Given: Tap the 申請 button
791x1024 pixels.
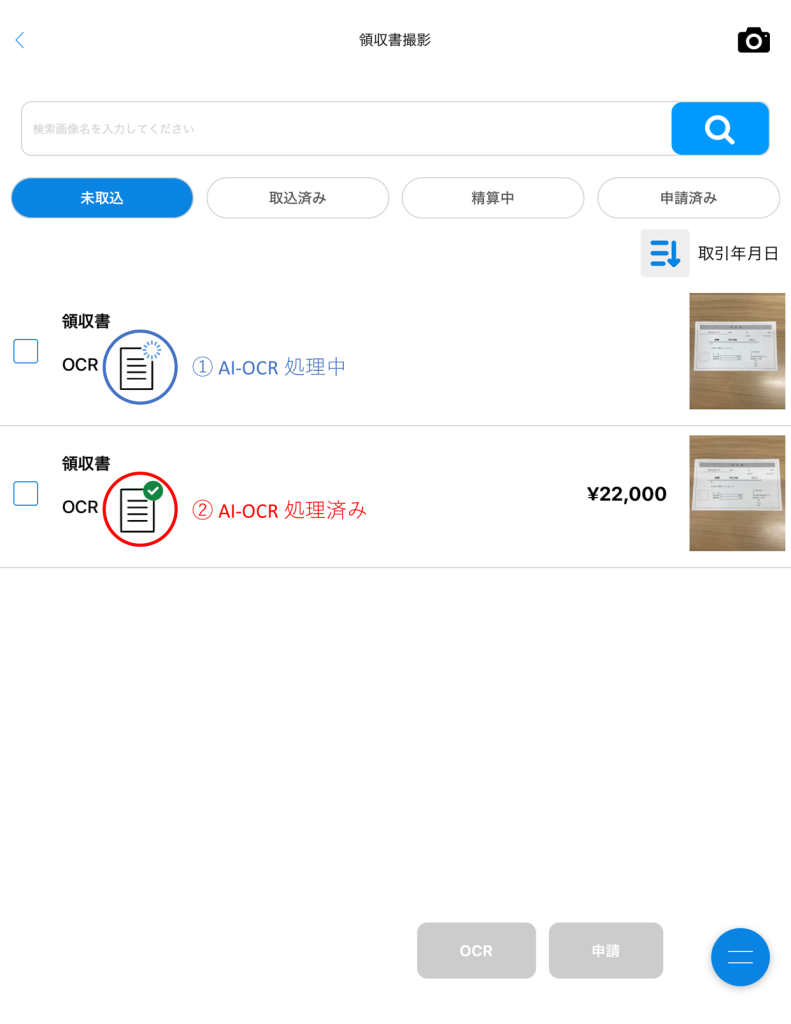Looking at the screenshot, I should pos(605,950).
